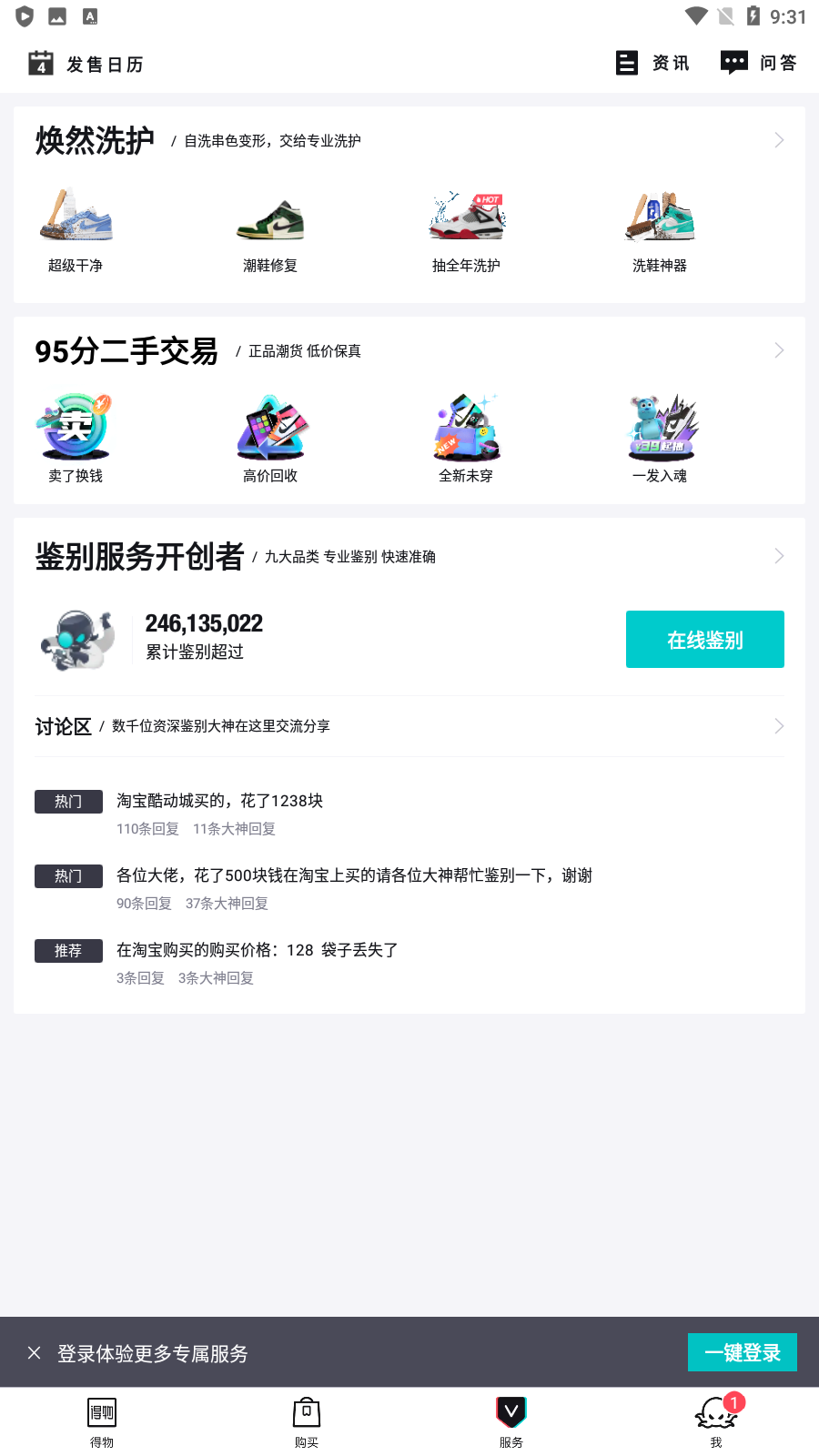
Task: Go to the 资讯 news section
Action: [653, 63]
